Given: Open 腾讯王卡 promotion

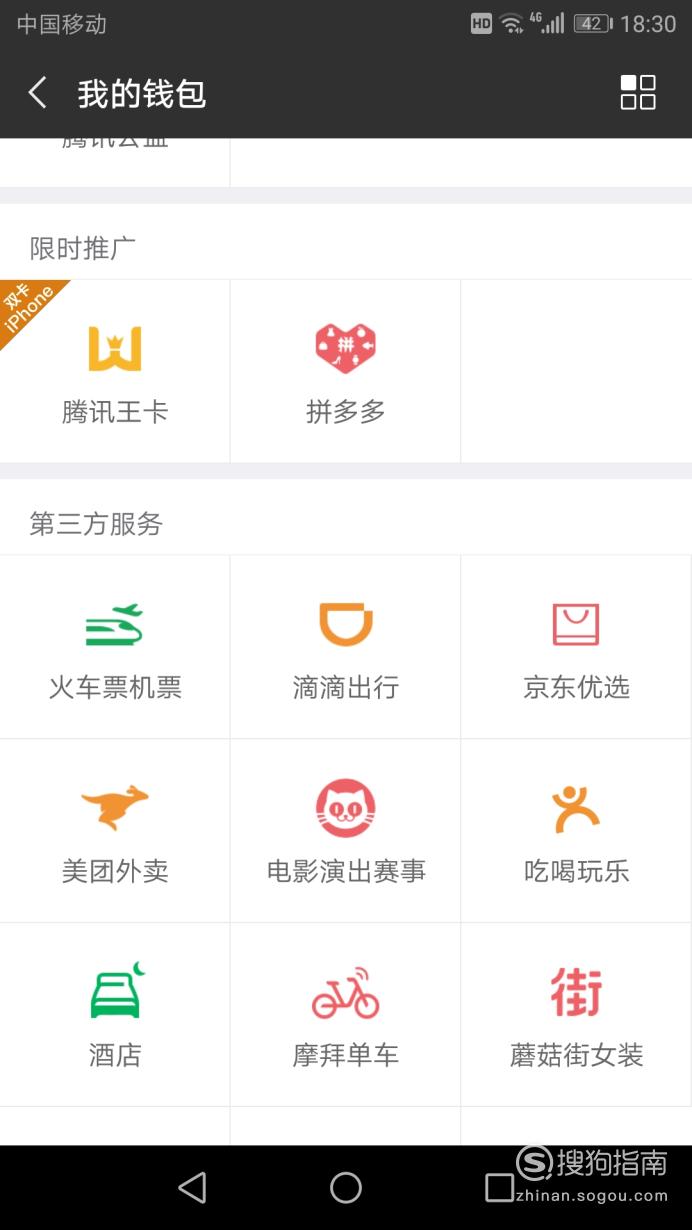Looking at the screenshot, I should [115, 371].
